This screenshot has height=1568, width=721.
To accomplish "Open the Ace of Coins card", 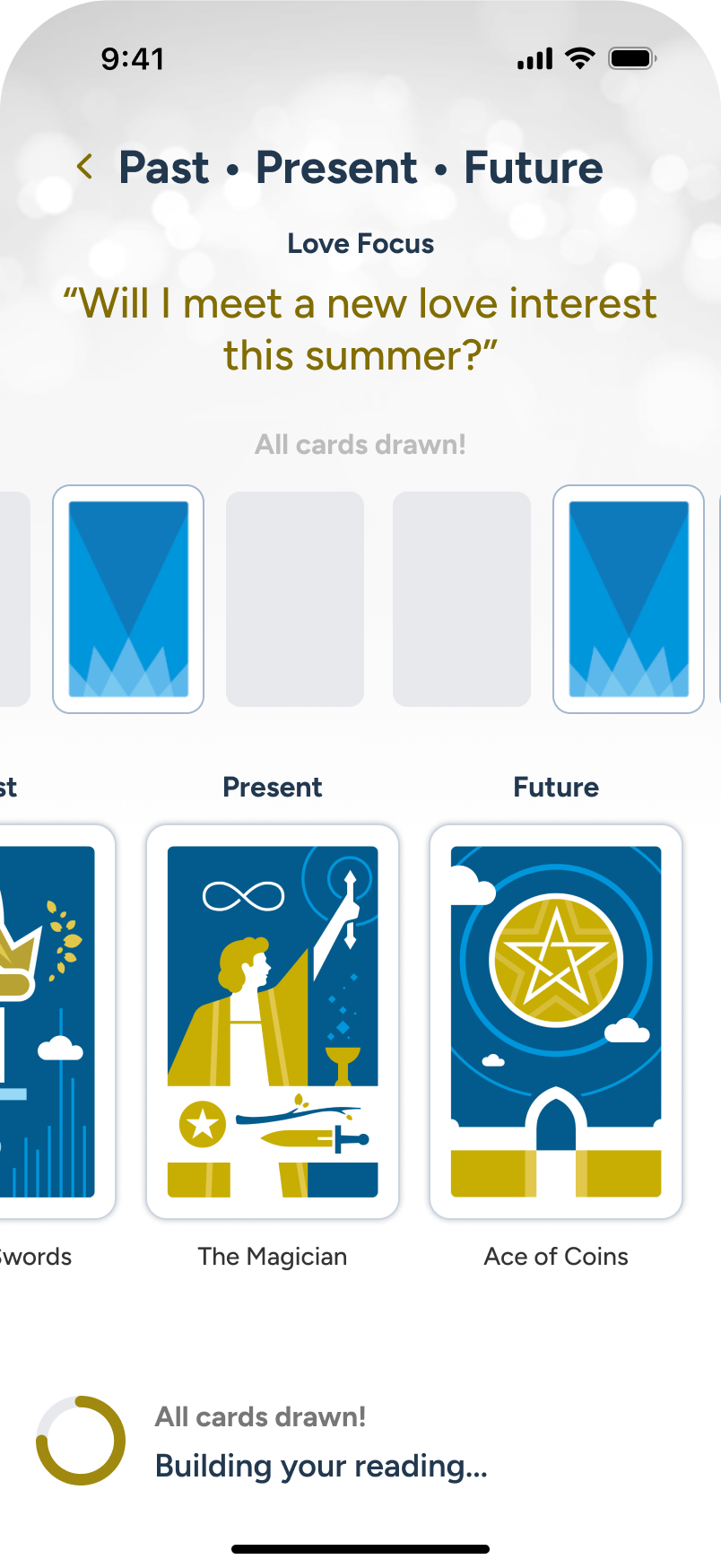I will click(x=556, y=1022).
